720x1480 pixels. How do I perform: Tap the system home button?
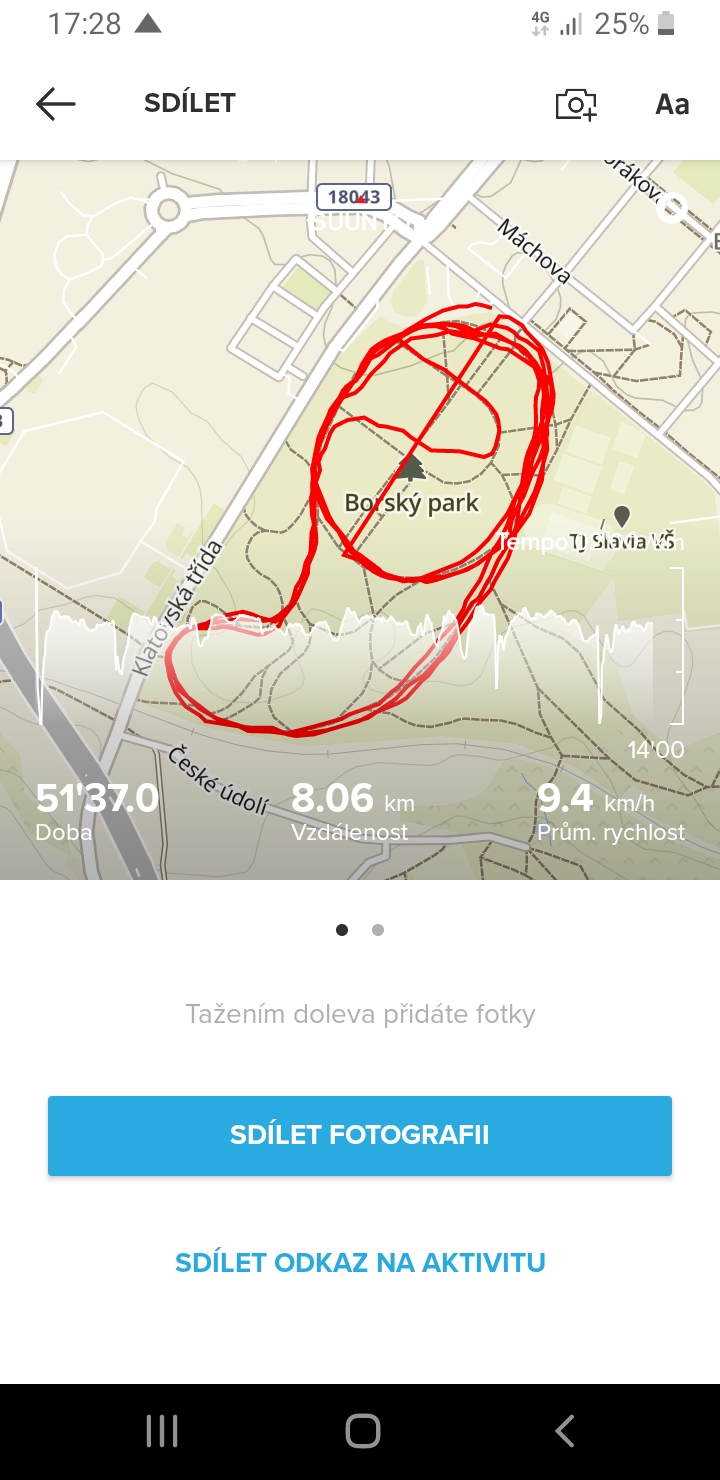click(x=362, y=1431)
